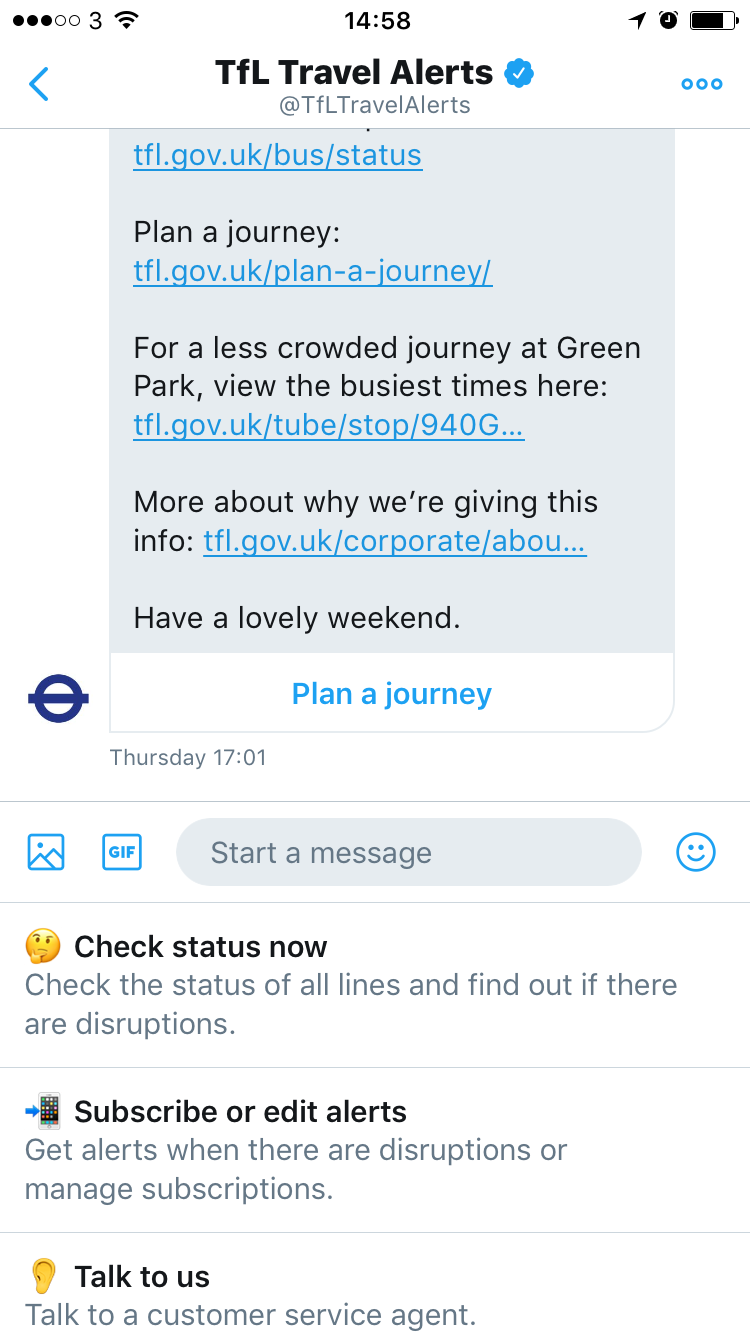This screenshot has width=750, height=1334.
Task: Choose the Talk to us quick reply
Action: (140, 1276)
